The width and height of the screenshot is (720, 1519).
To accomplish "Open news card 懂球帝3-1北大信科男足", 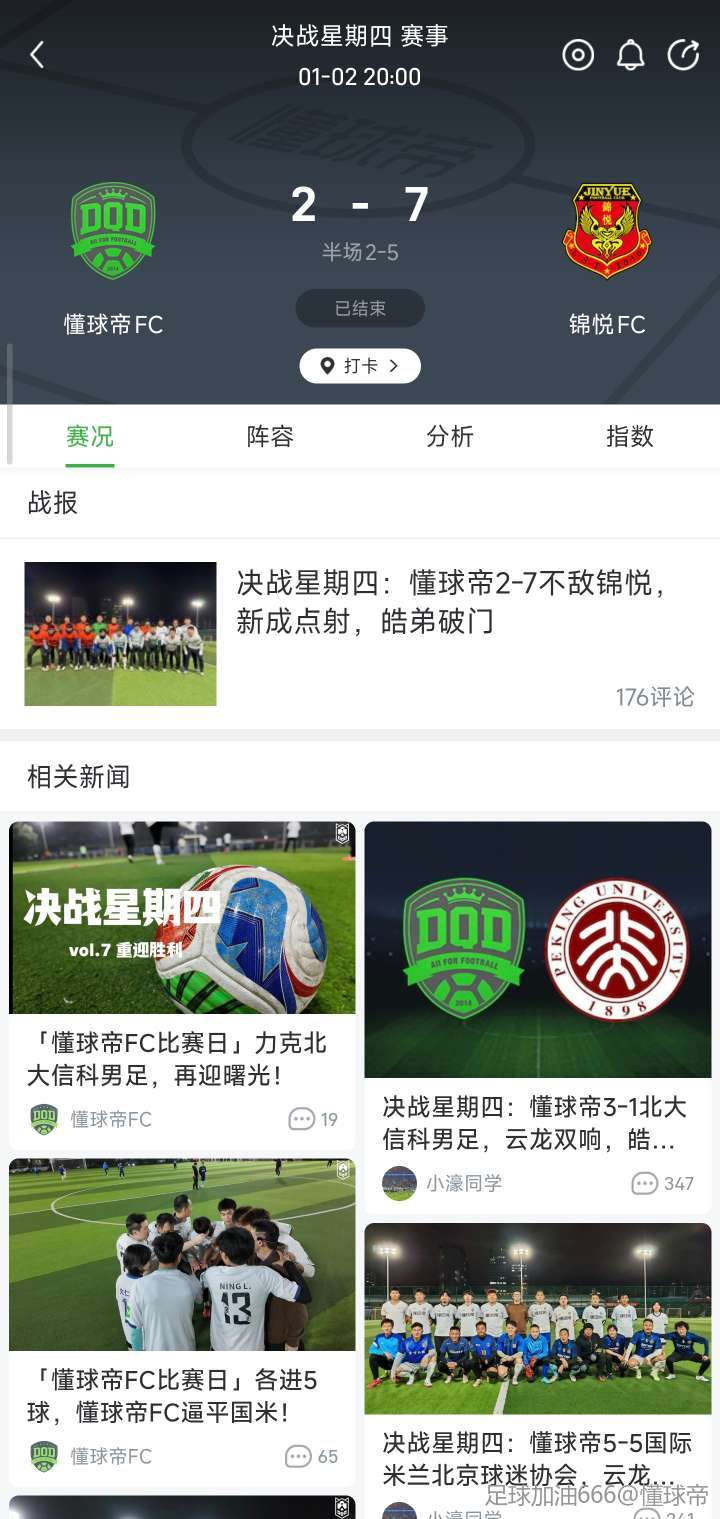I will pos(537,1122).
